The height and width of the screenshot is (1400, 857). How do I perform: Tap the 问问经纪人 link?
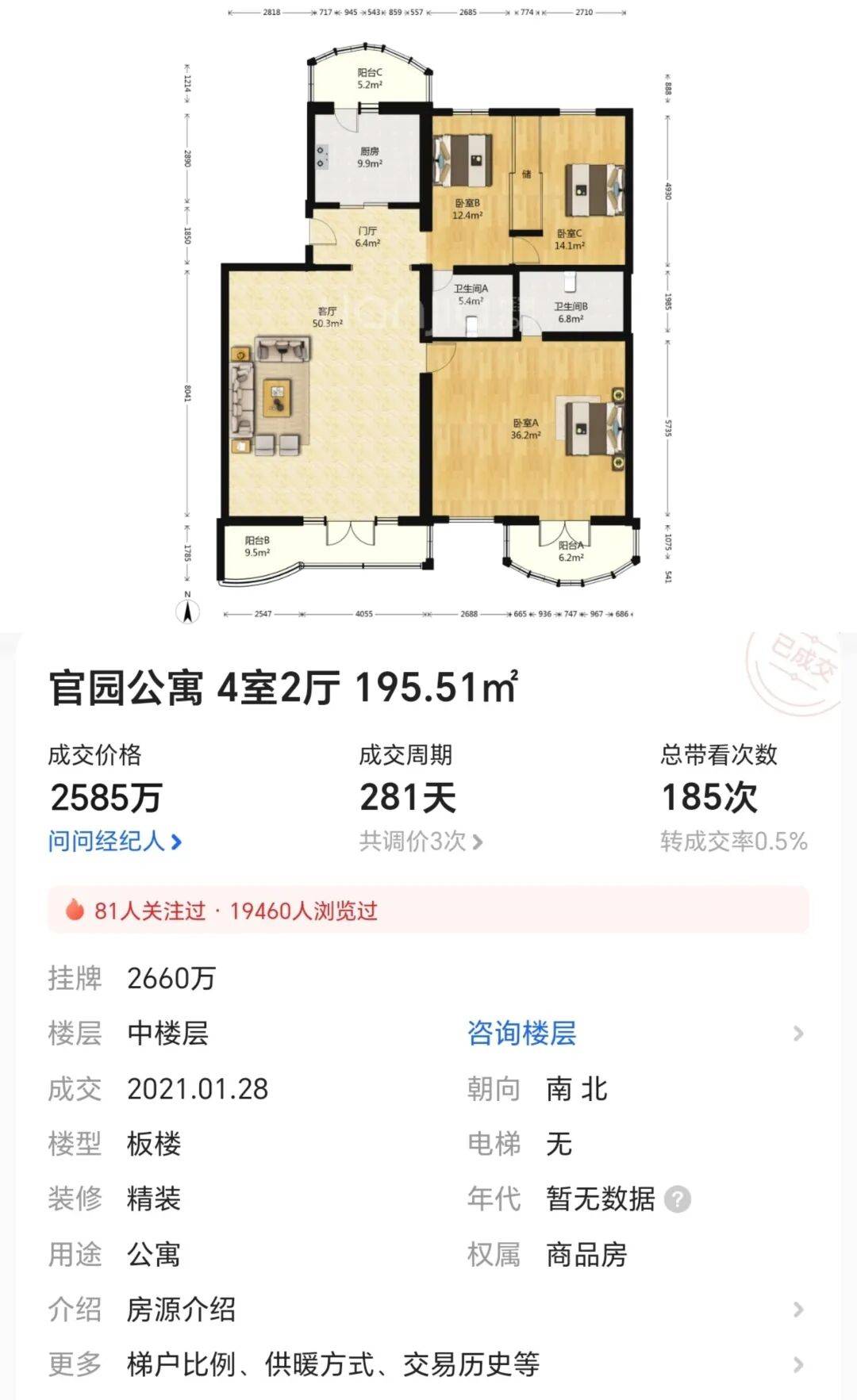[115, 841]
